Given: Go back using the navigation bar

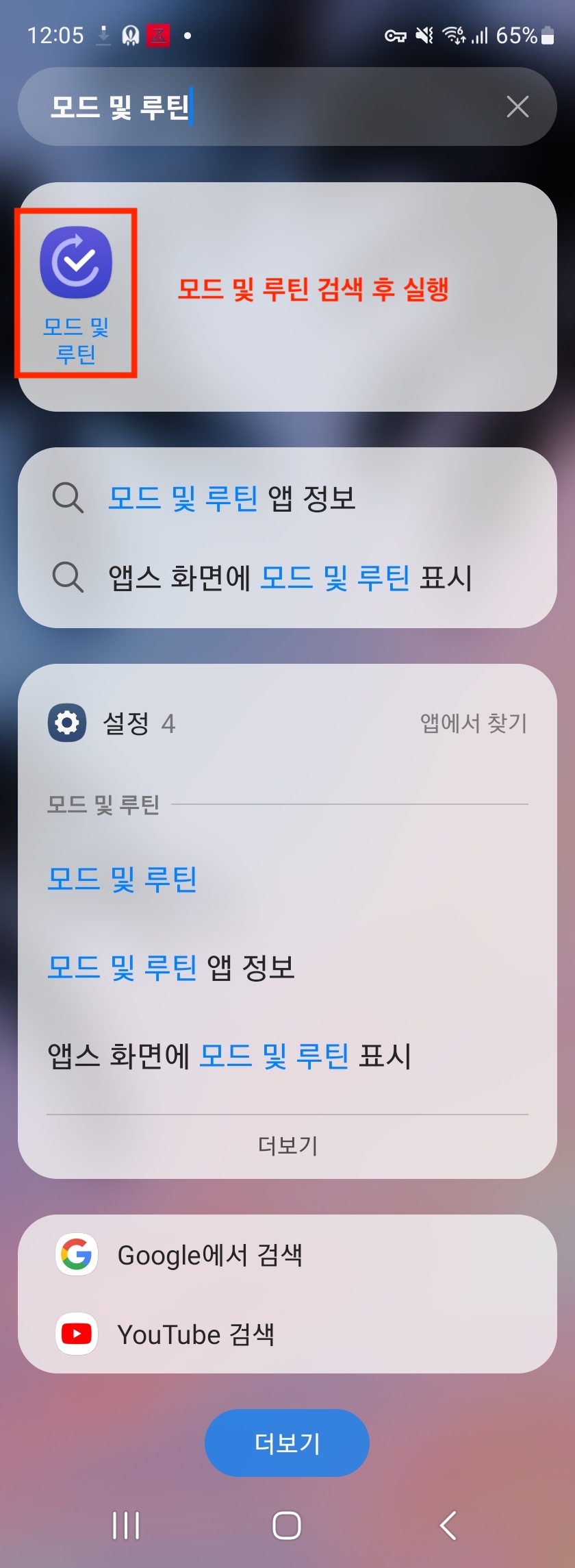Looking at the screenshot, I should (x=448, y=1526).
